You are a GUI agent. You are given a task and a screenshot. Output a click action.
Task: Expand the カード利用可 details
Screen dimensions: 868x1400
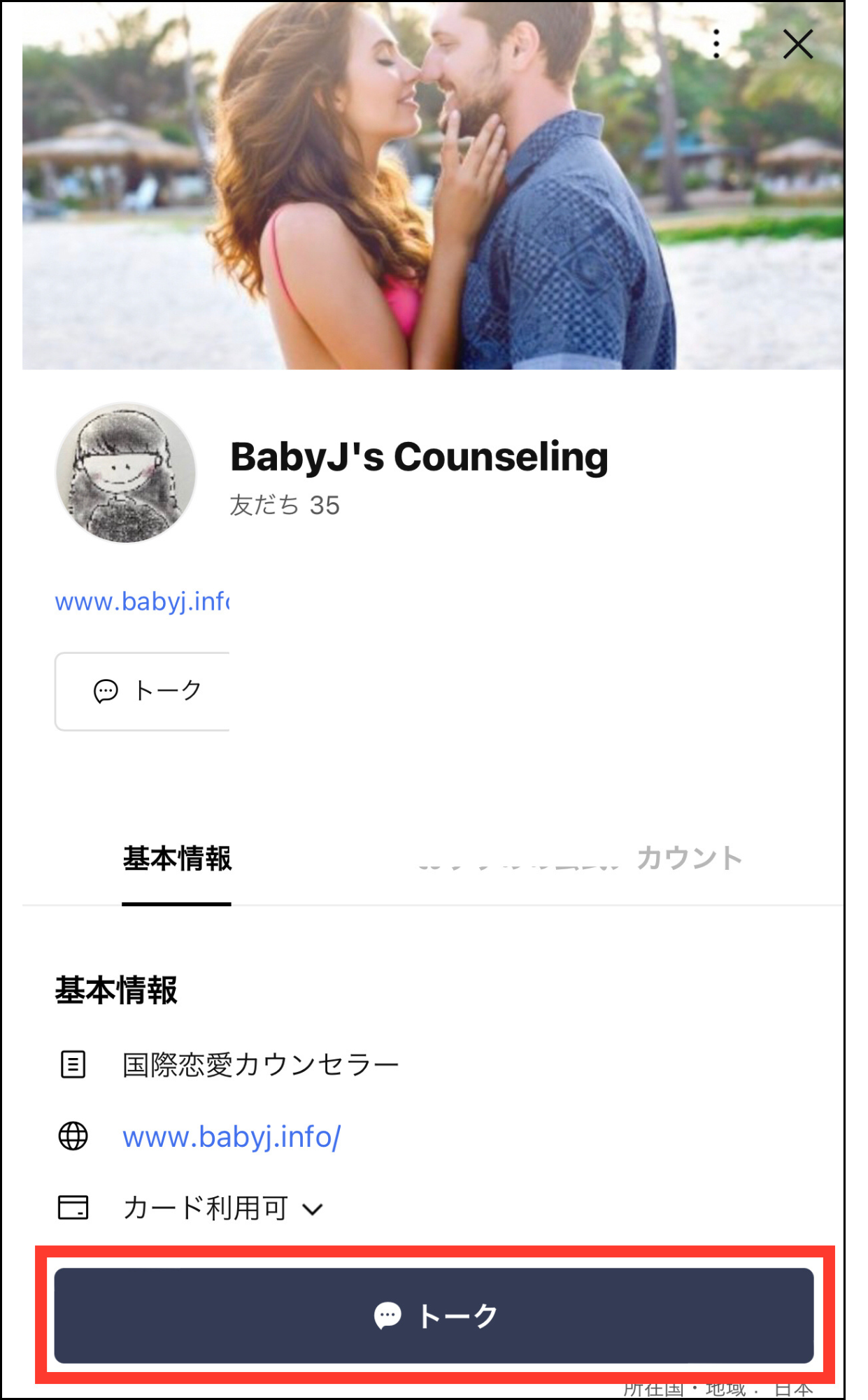coord(224,1208)
